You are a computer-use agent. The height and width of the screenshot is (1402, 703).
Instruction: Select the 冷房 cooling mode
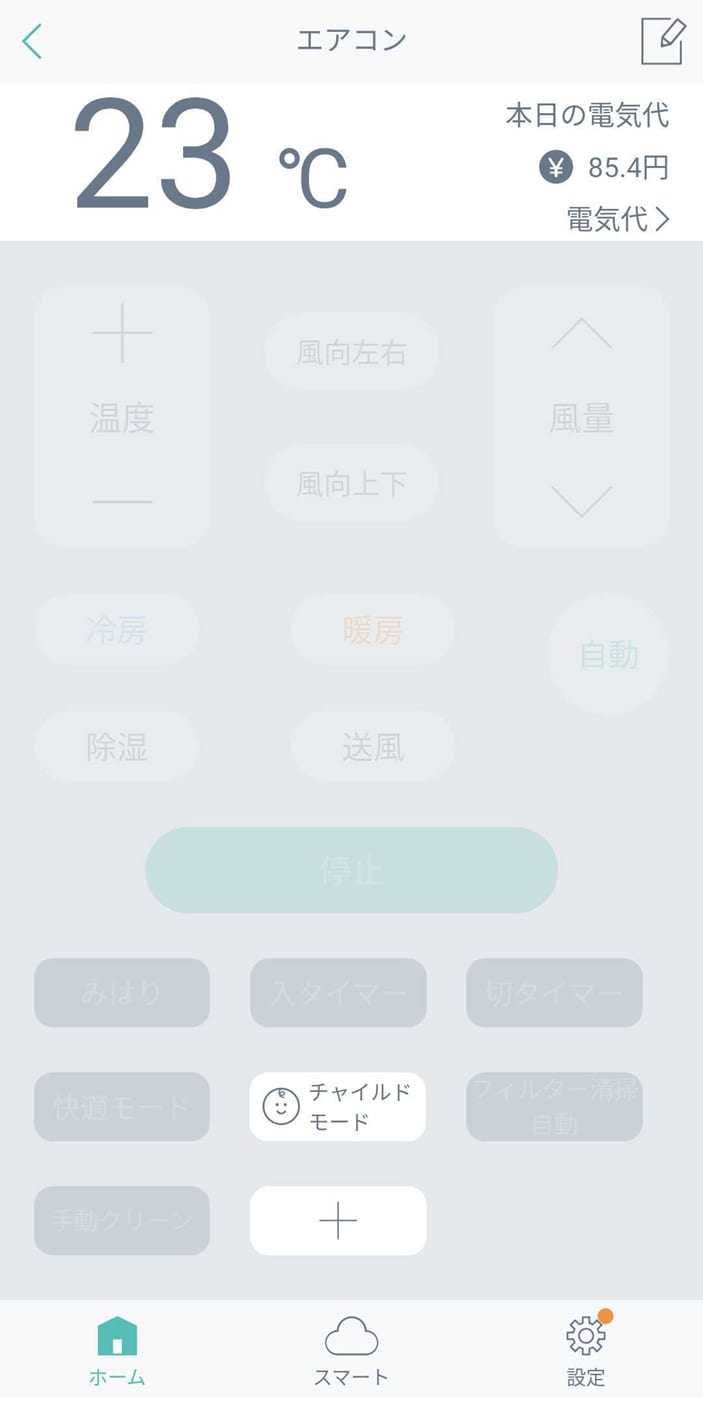click(117, 630)
